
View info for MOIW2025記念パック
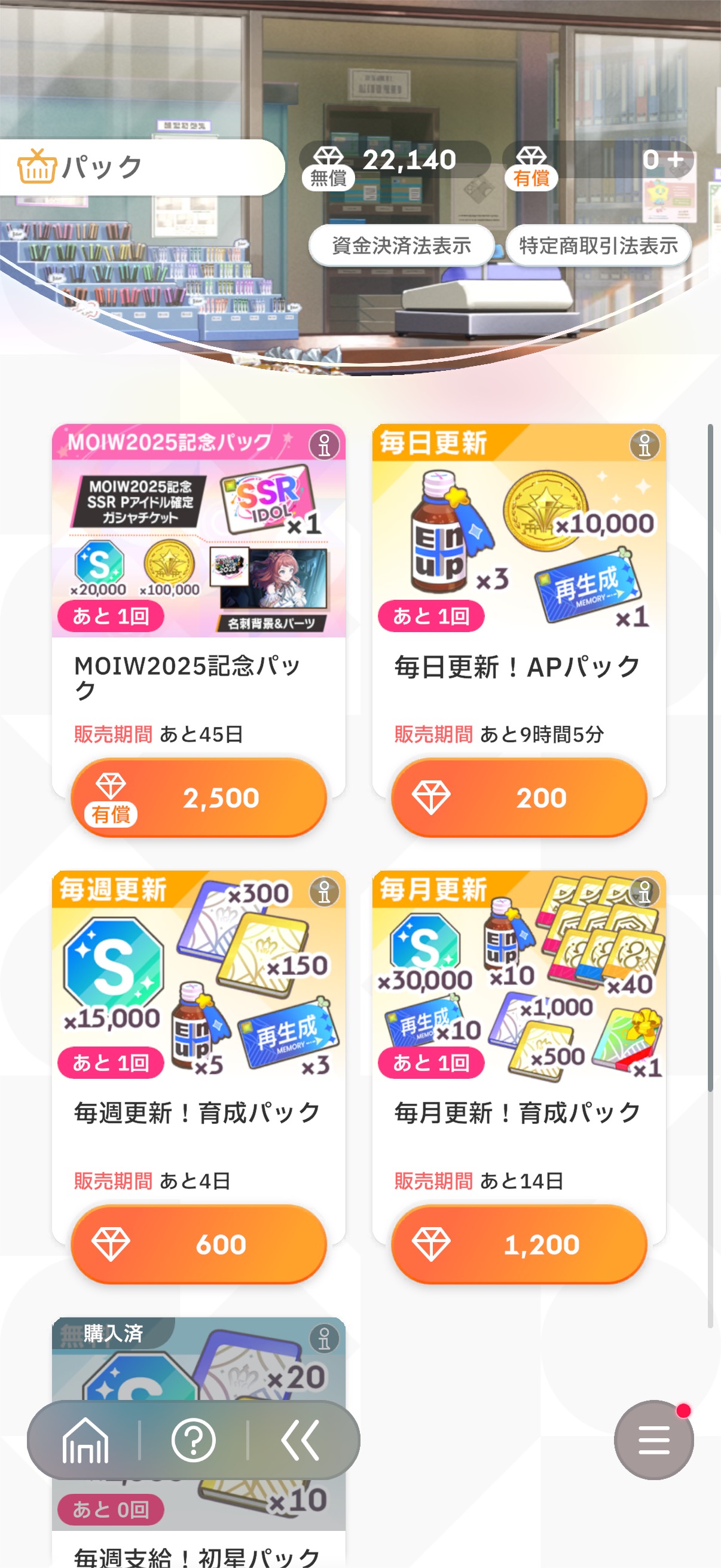(324, 445)
